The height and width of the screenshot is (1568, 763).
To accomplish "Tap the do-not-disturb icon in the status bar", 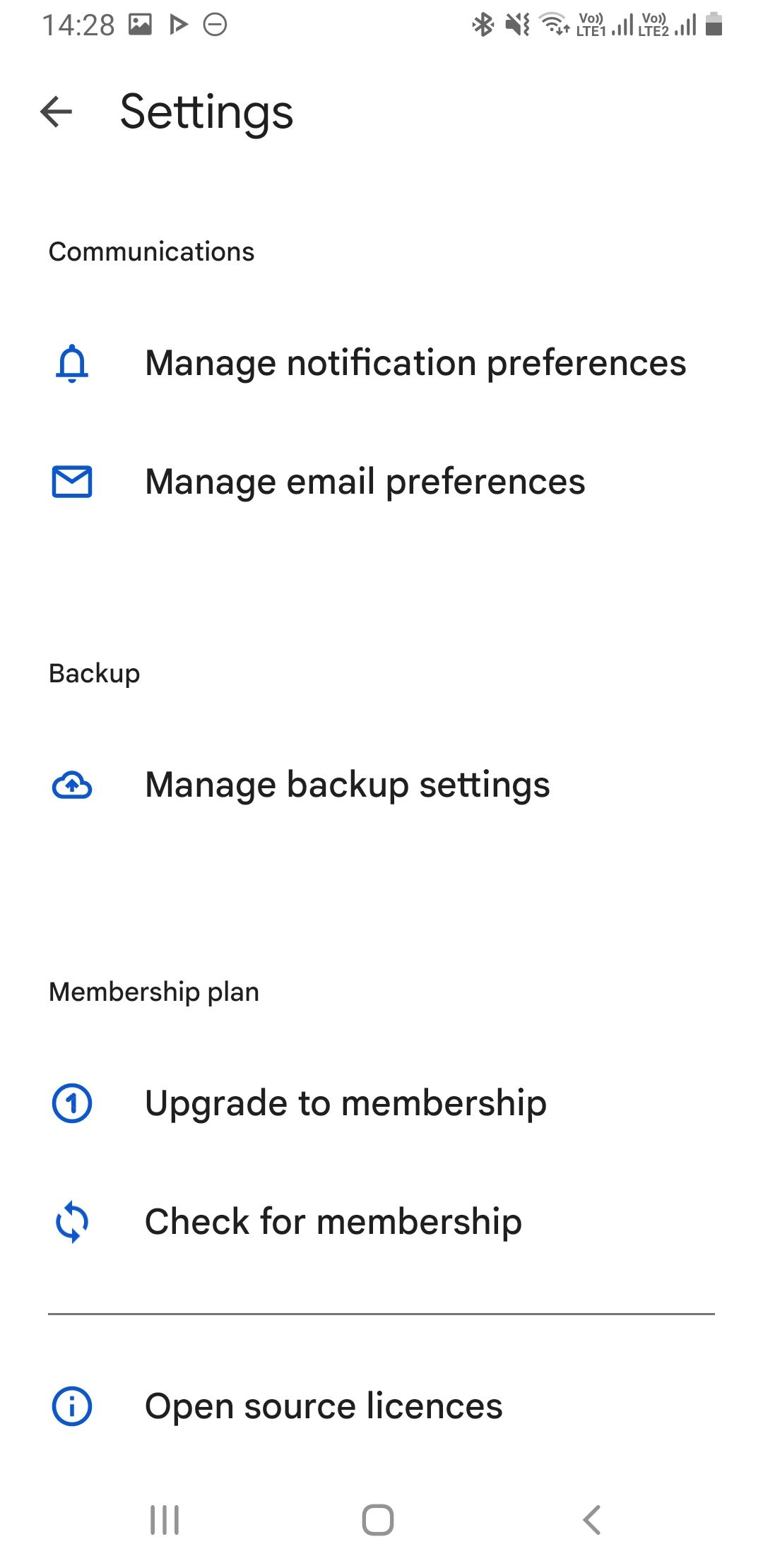I will (217, 23).
